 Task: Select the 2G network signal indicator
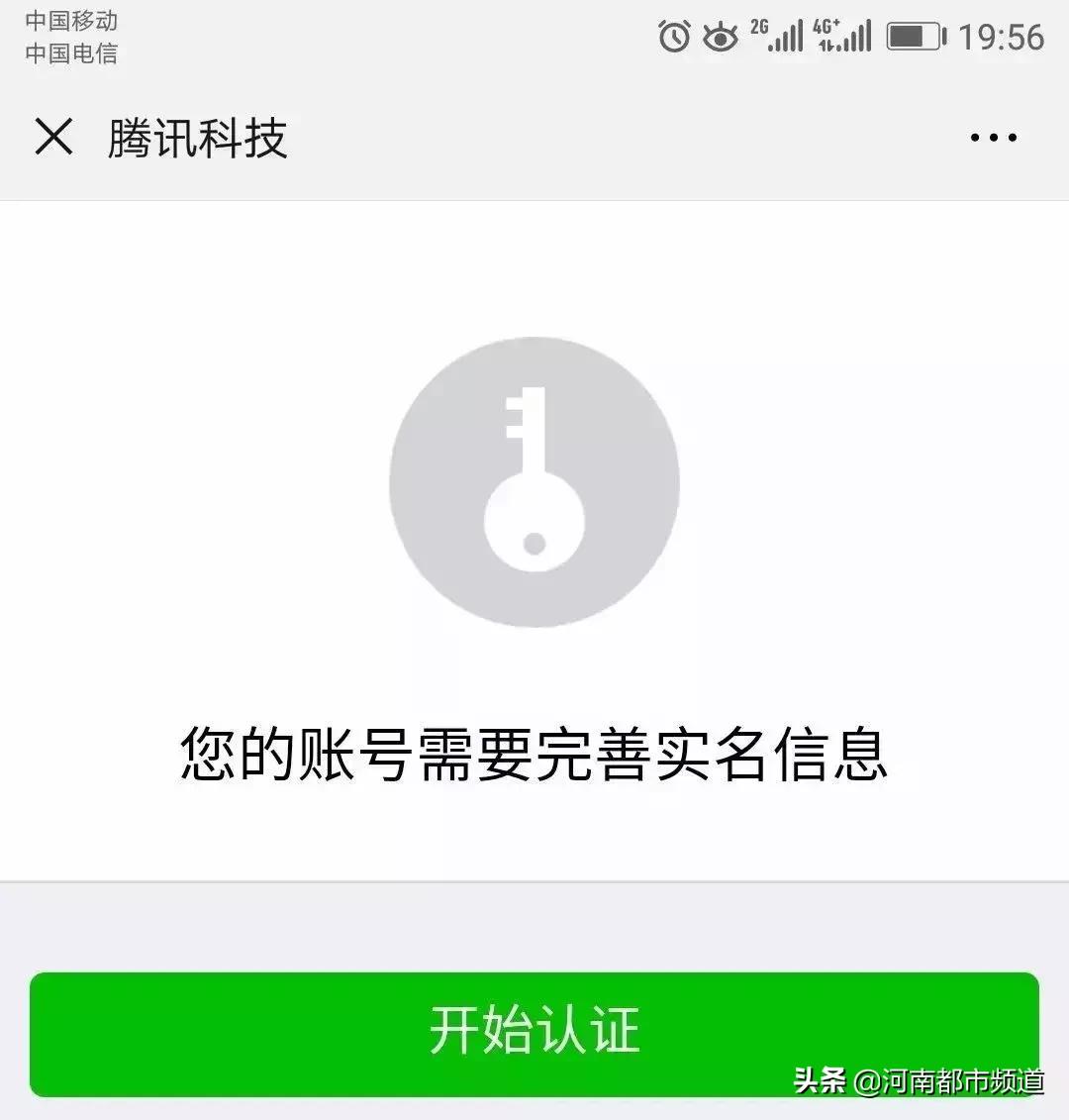(762, 28)
